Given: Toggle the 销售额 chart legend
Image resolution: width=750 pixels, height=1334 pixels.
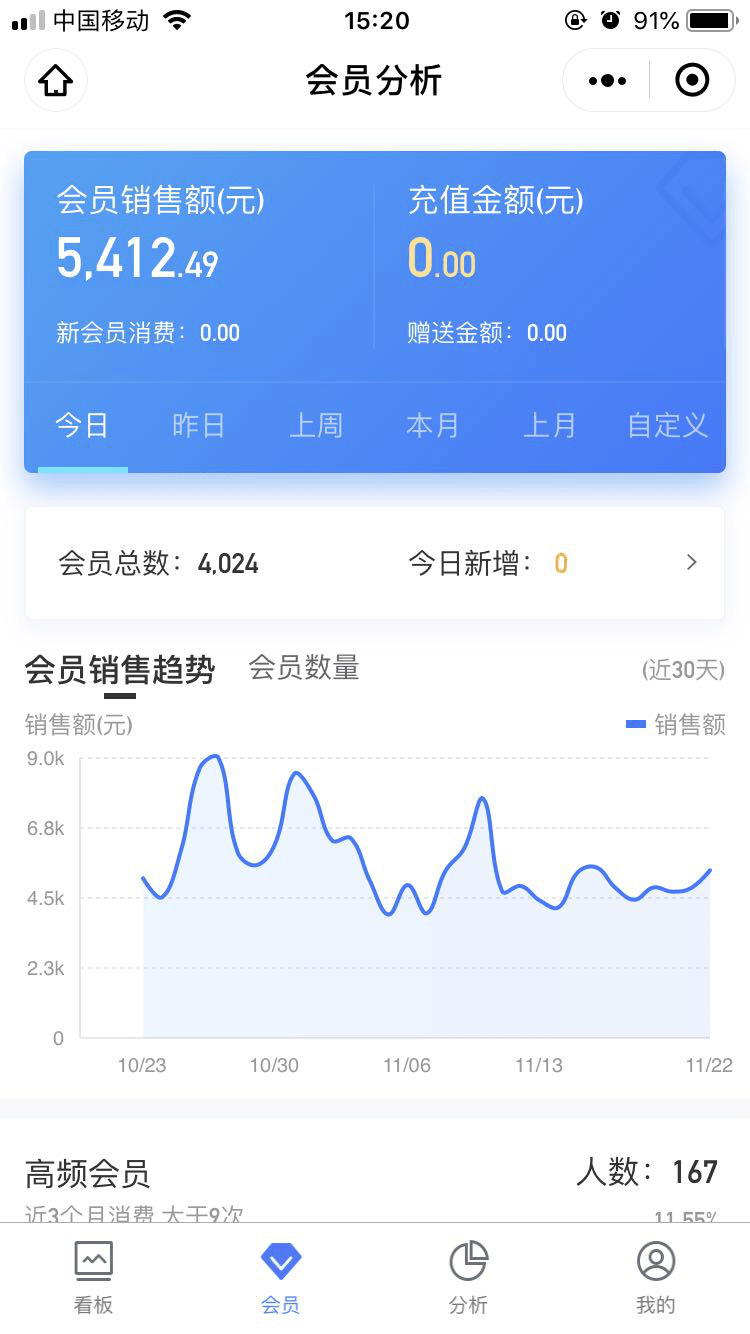Looking at the screenshot, I should tap(676, 724).
